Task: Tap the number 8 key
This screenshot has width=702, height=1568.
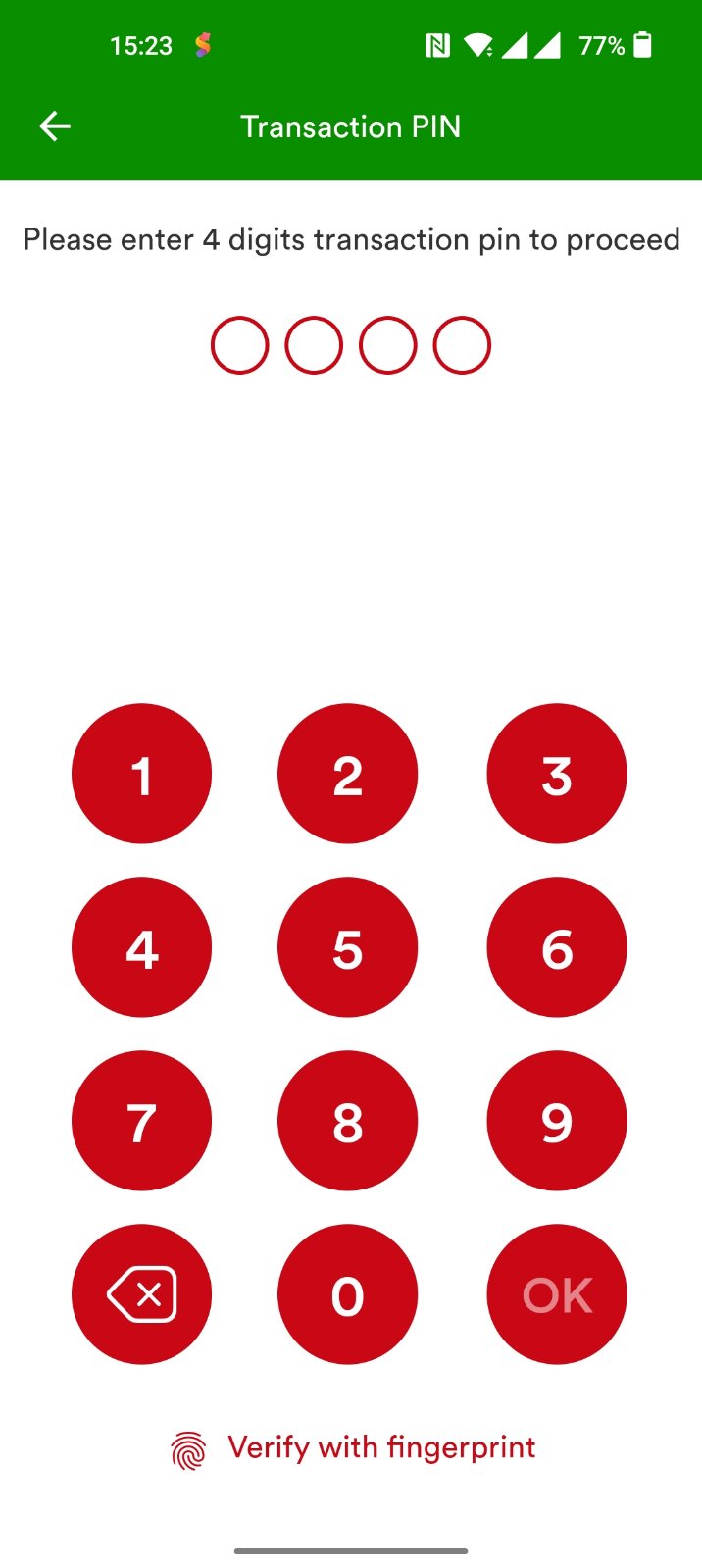Action: [x=347, y=1121]
